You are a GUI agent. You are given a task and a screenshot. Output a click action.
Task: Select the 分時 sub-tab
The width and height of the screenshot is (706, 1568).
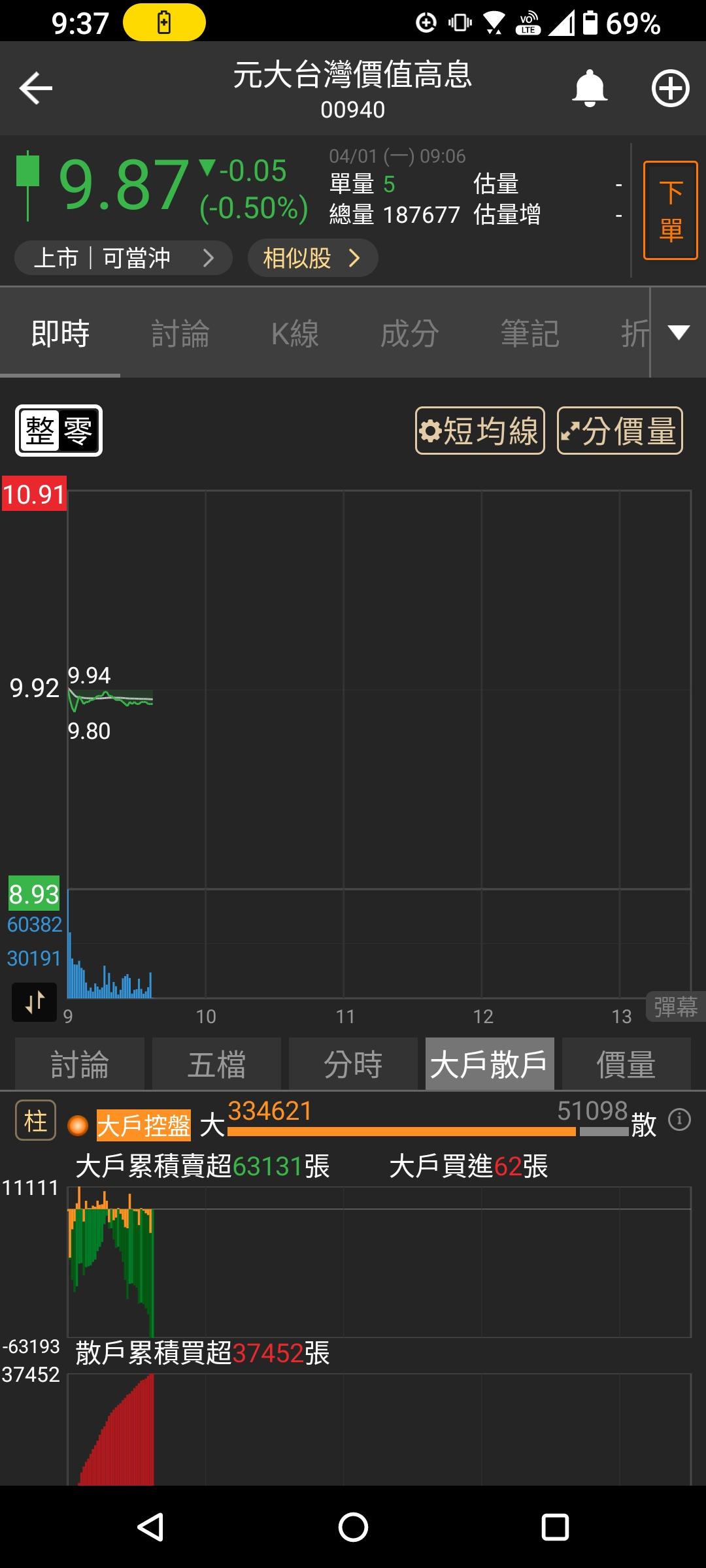tap(353, 1064)
